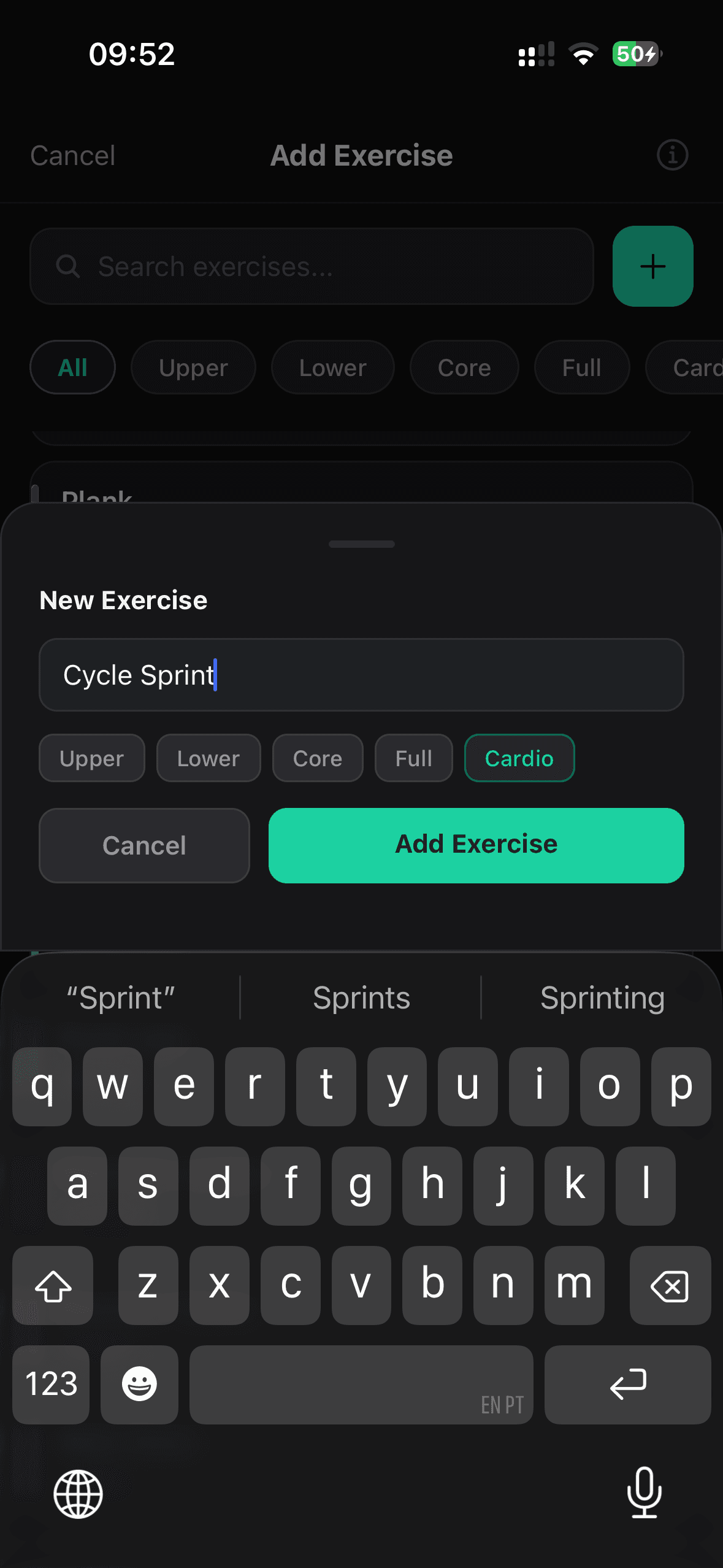Click the search magnifier icon
This screenshot has height=1568, width=723.
[68, 266]
